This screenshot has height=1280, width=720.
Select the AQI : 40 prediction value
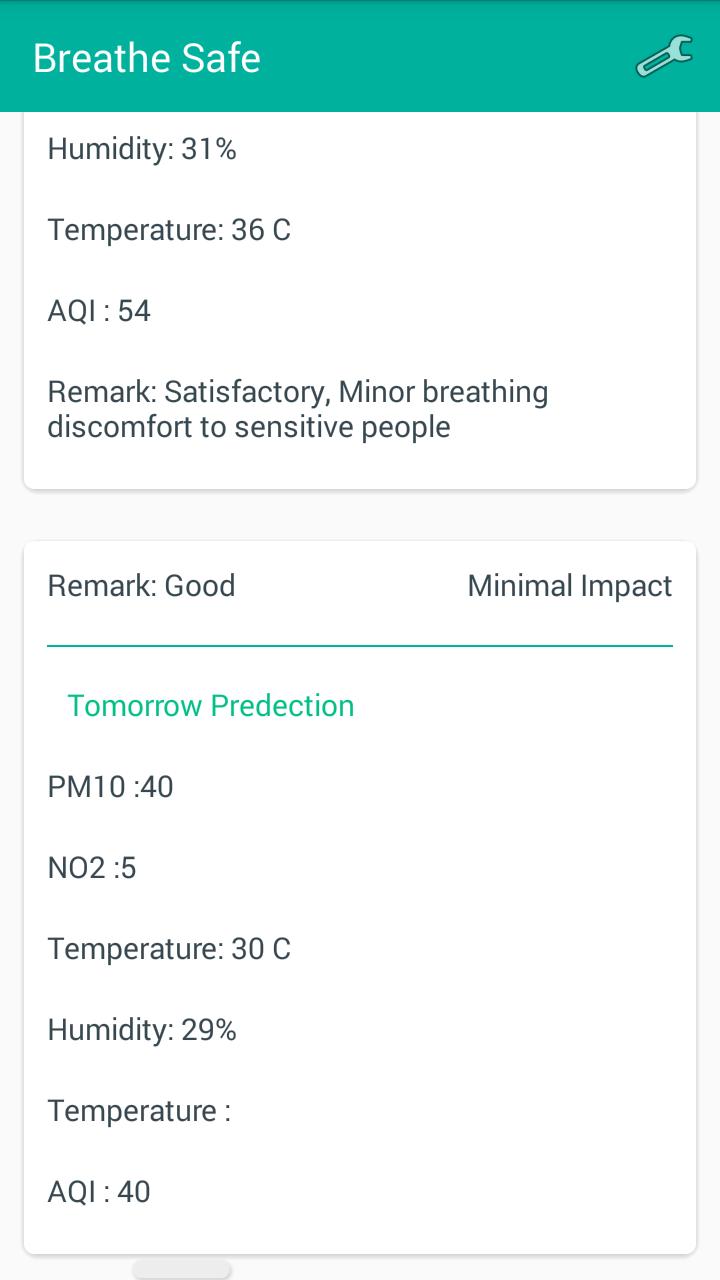(99, 1191)
